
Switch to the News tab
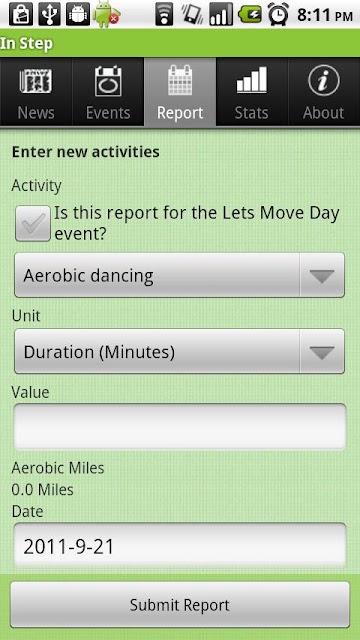click(36, 92)
